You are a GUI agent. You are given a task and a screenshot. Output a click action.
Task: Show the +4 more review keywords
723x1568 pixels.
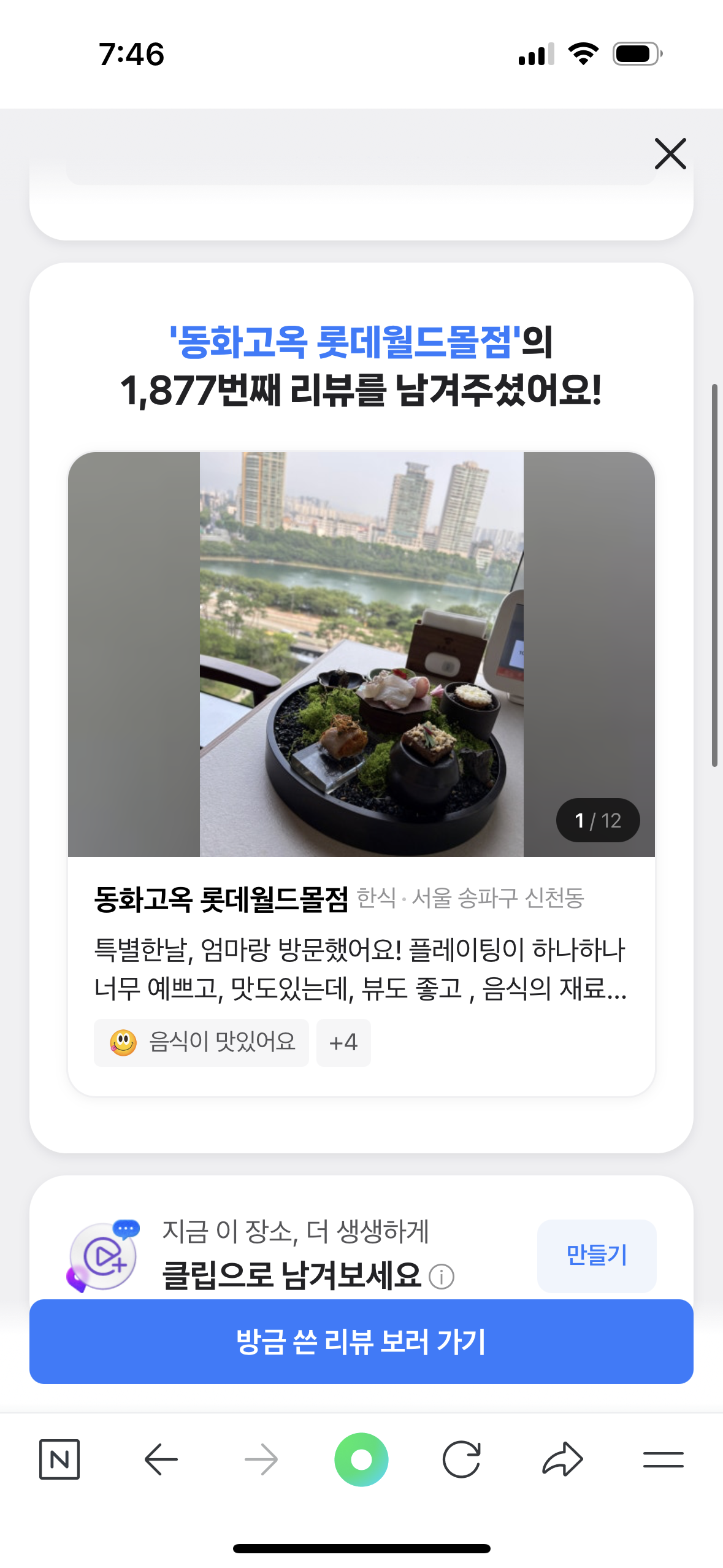click(343, 1042)
